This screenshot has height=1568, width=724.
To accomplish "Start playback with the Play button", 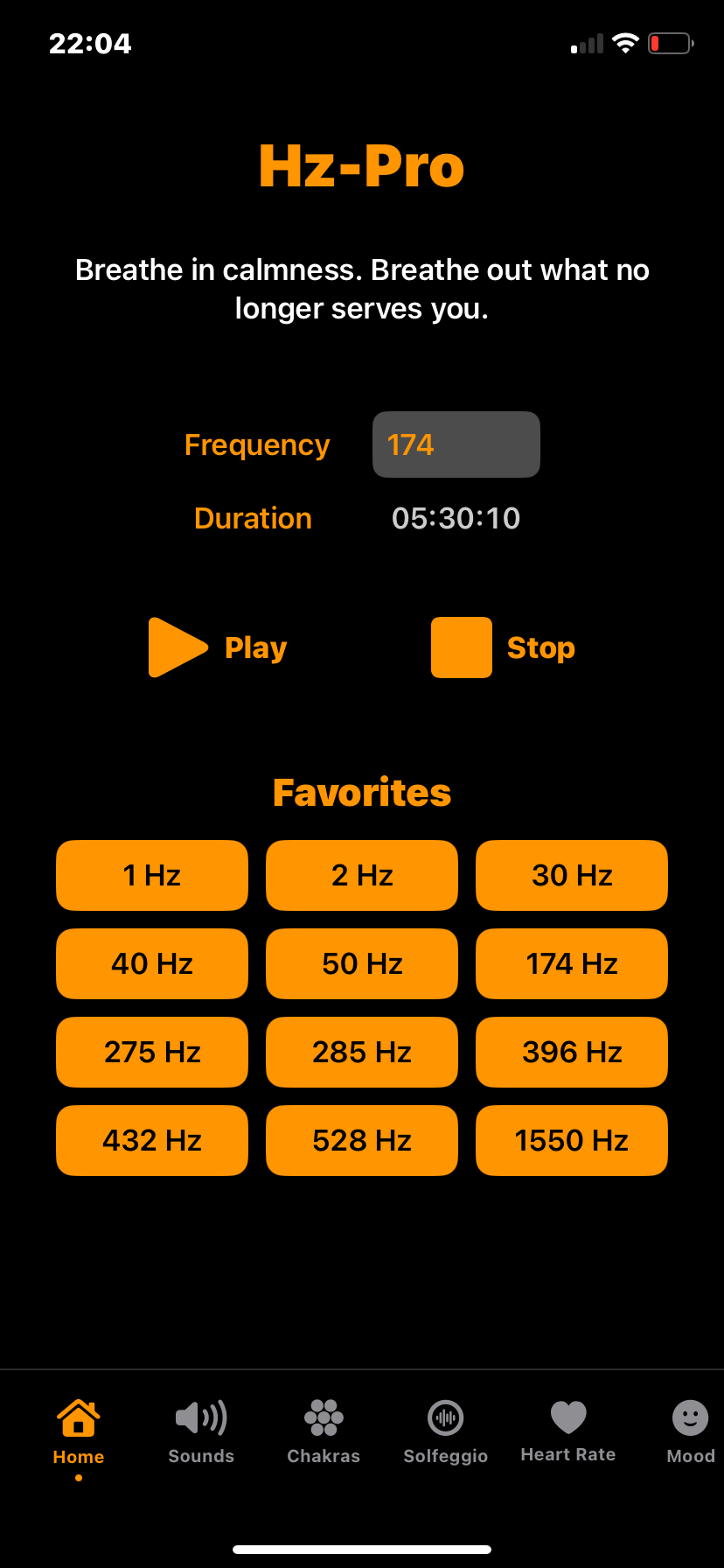I will [218, 647].
